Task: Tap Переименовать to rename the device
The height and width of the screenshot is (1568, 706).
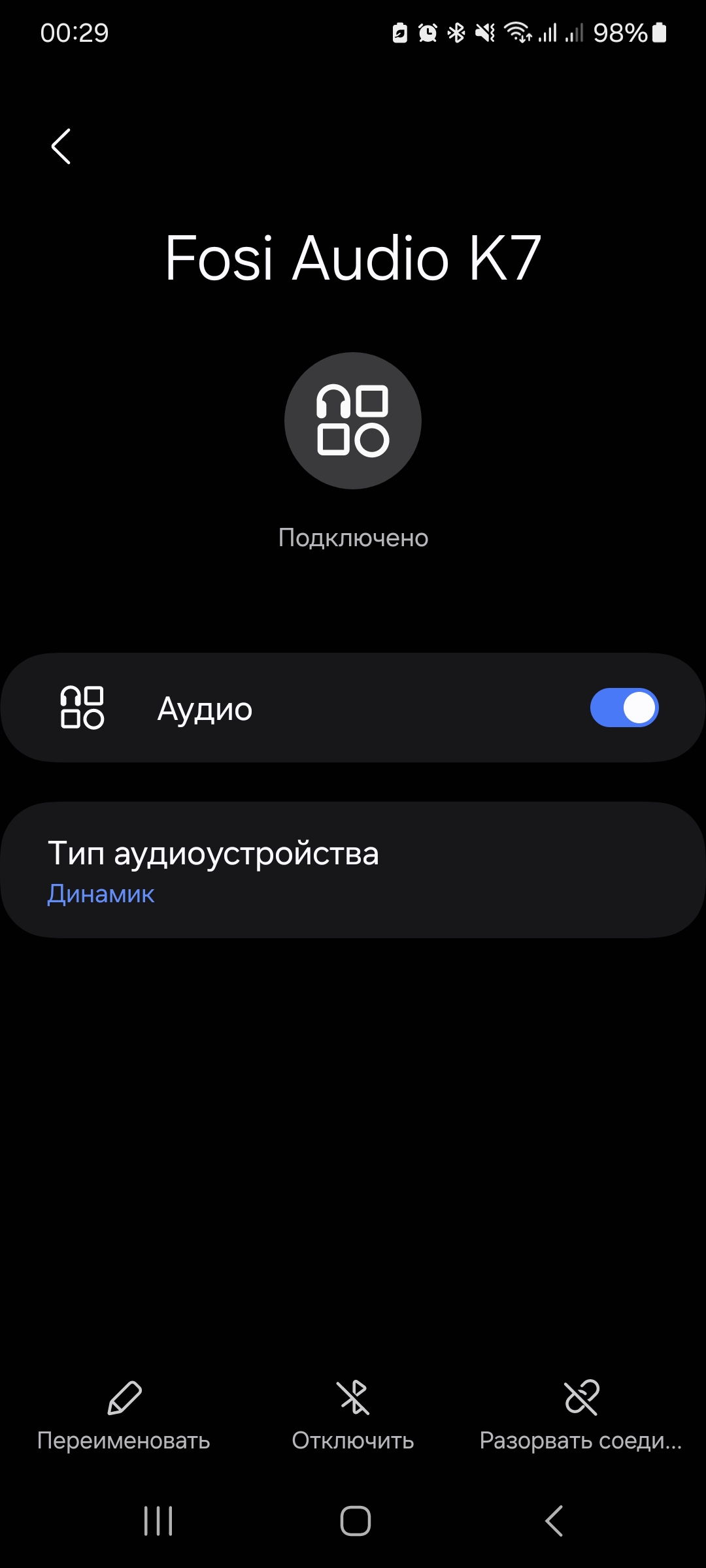Action: [124, 1416]
